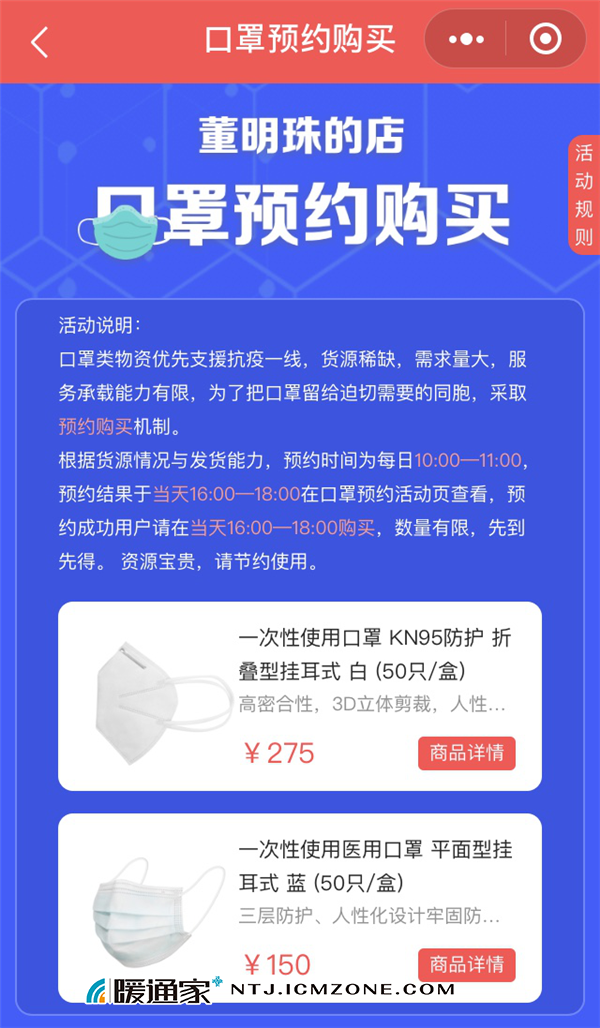
Task: View 商品详情 for the KN95 mask
Action: pos(466,753)
